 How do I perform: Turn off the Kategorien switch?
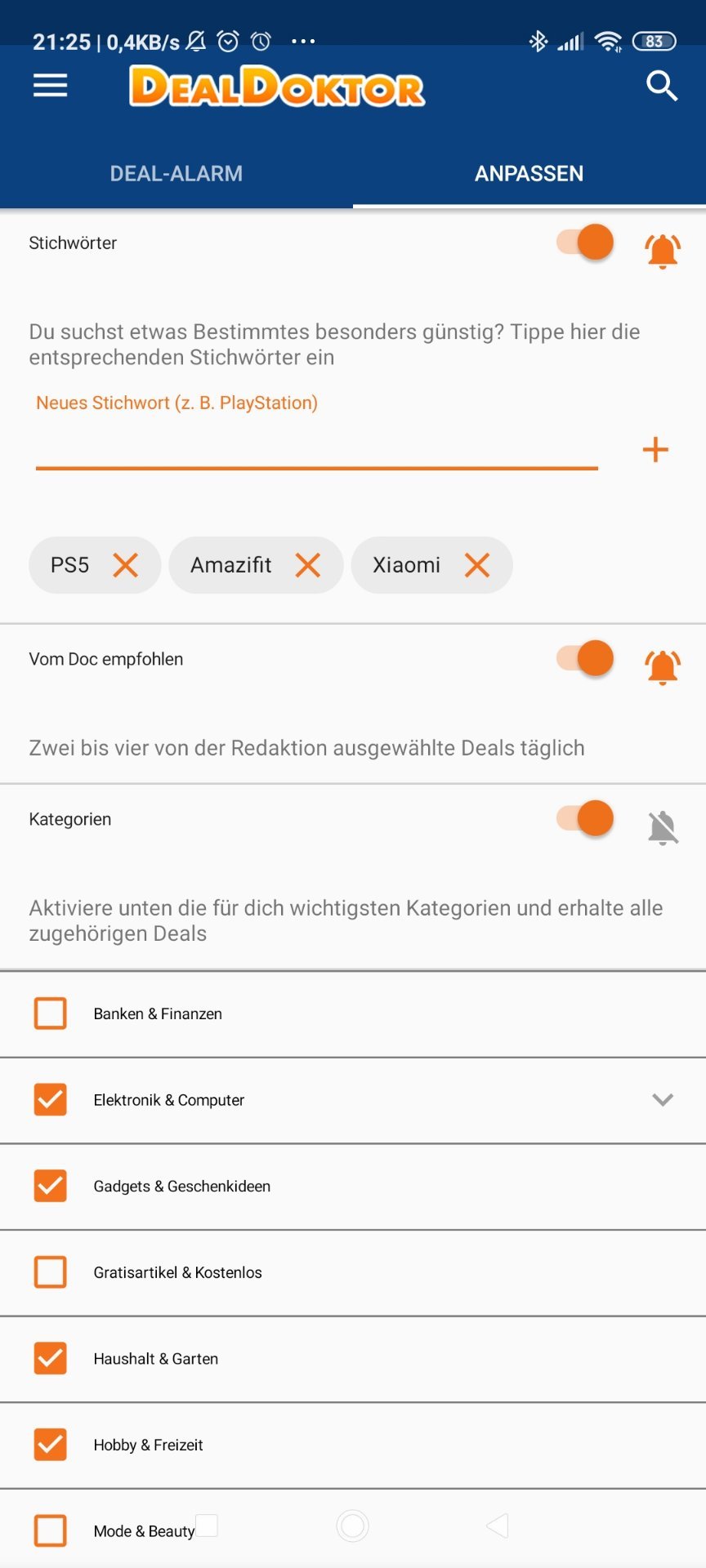585,818
